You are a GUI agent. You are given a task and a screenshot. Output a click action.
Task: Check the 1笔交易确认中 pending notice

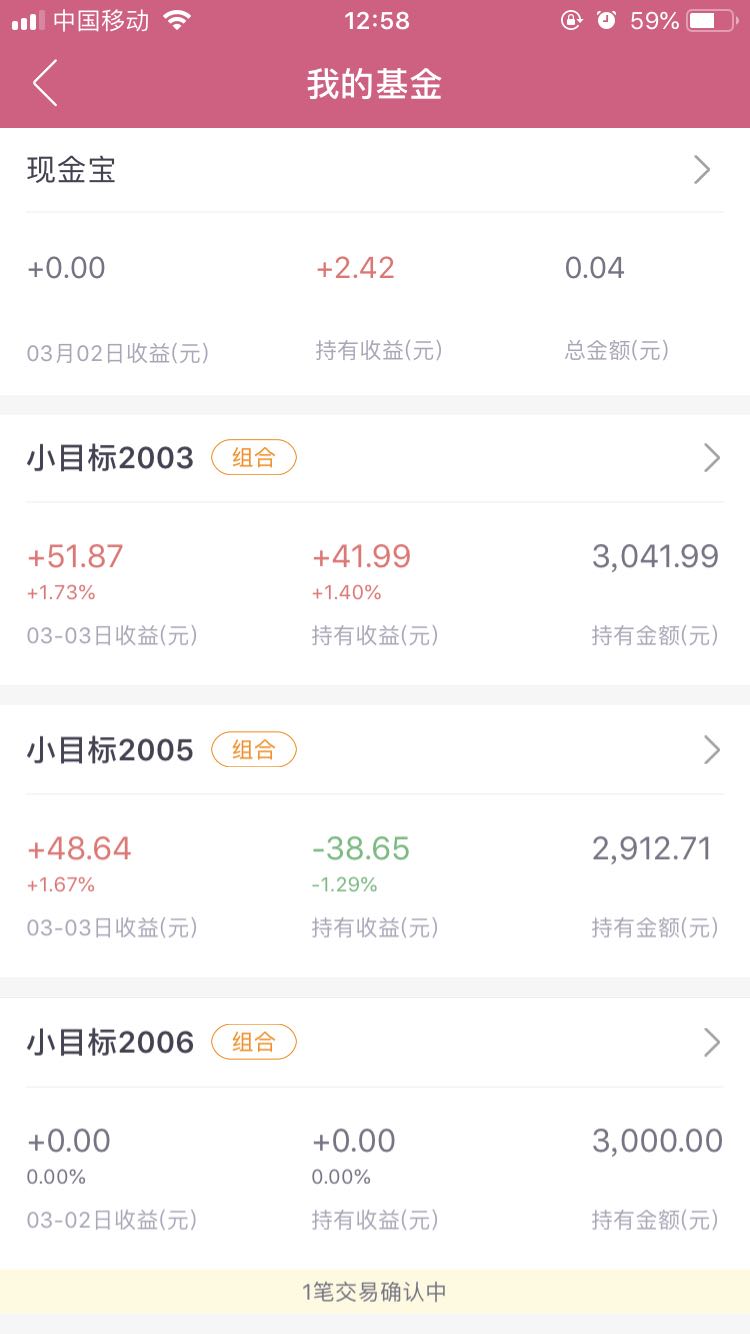click(375, 1292)
